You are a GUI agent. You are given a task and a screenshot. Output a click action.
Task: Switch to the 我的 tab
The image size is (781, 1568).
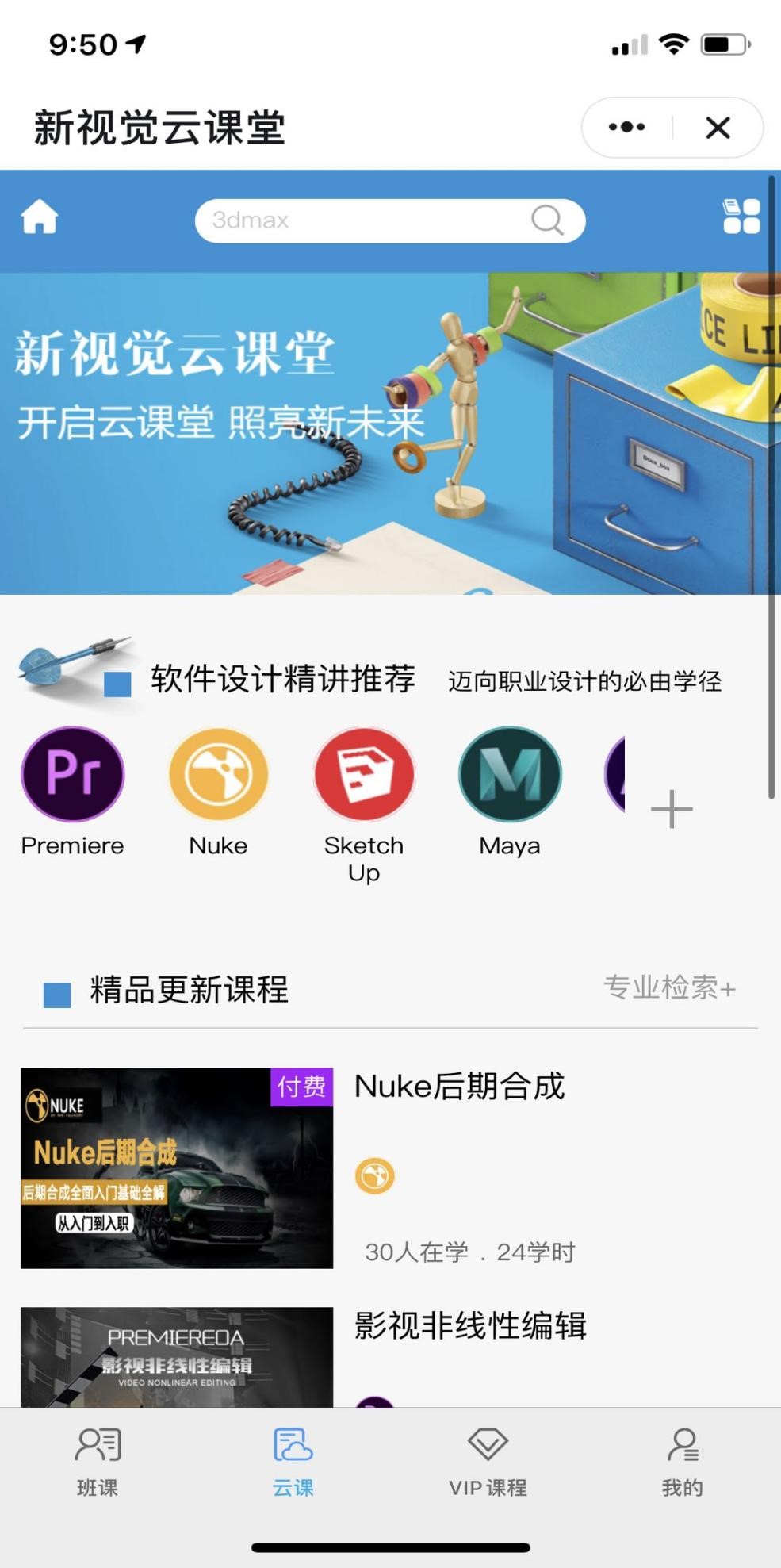click(x=683, y=1462)
